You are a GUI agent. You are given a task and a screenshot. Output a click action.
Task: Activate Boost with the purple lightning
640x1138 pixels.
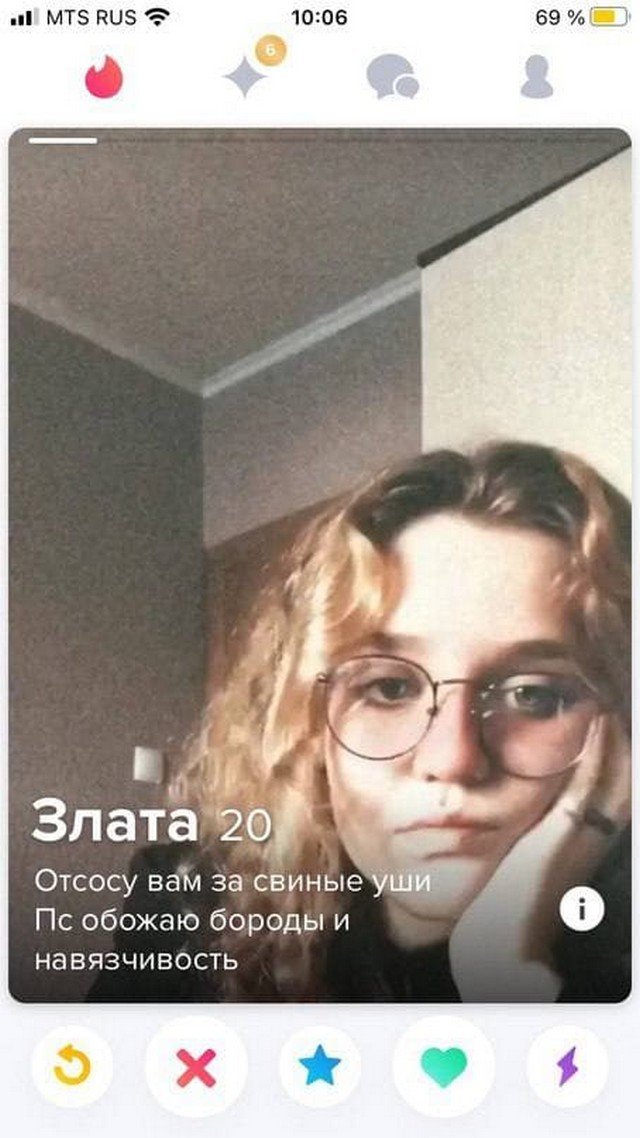pos(567,1067)
